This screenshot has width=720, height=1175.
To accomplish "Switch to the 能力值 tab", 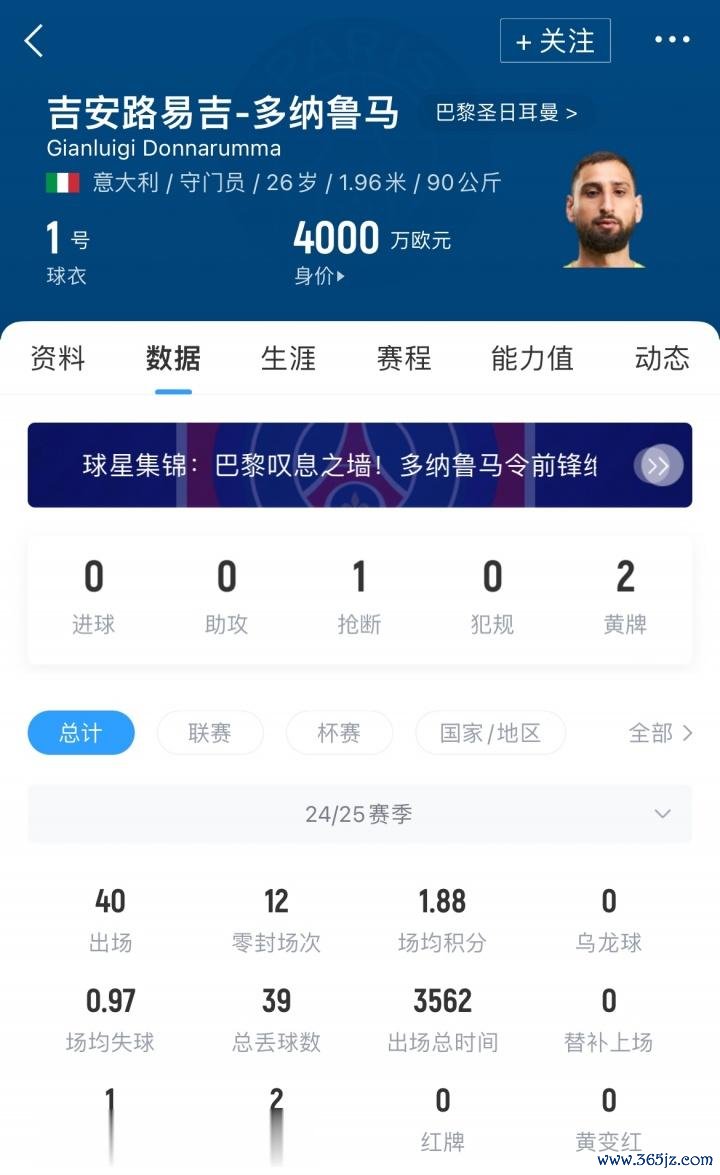I will click(x=532, y=358).
